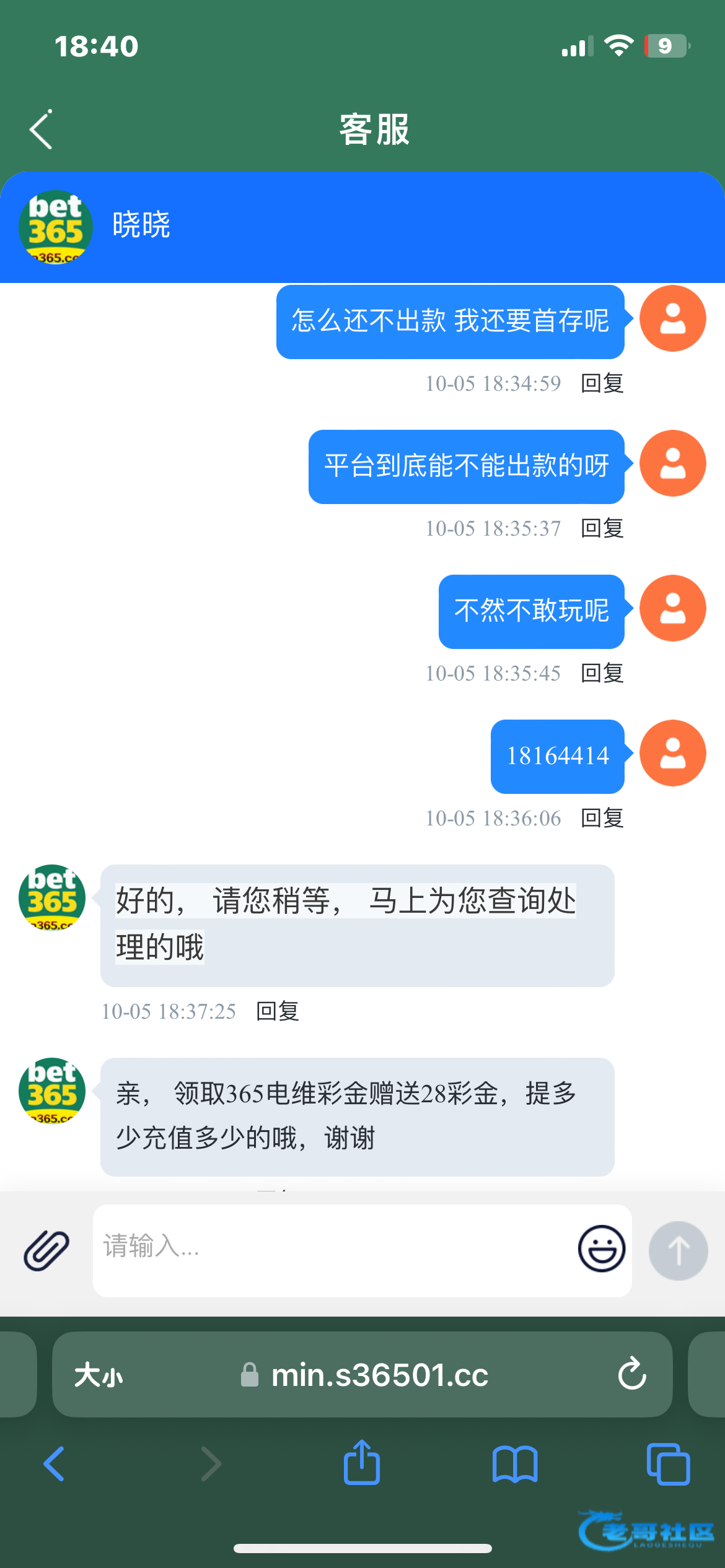Image resolution: width=725 pixels, height=1568 pixels.
Task: Open Safari bookmarks
Action: (514, 1465)
